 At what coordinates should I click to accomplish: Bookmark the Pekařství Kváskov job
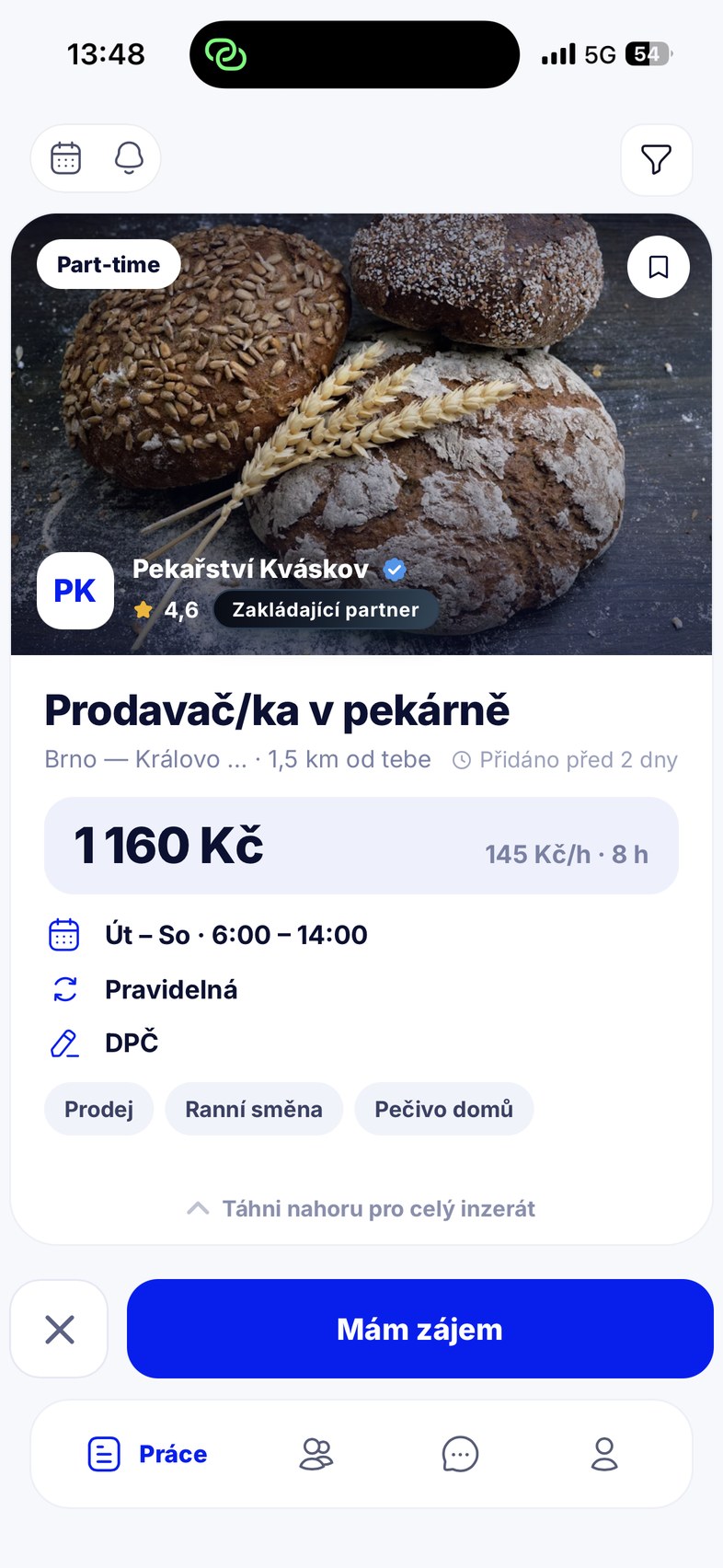[x=658, y=267]
